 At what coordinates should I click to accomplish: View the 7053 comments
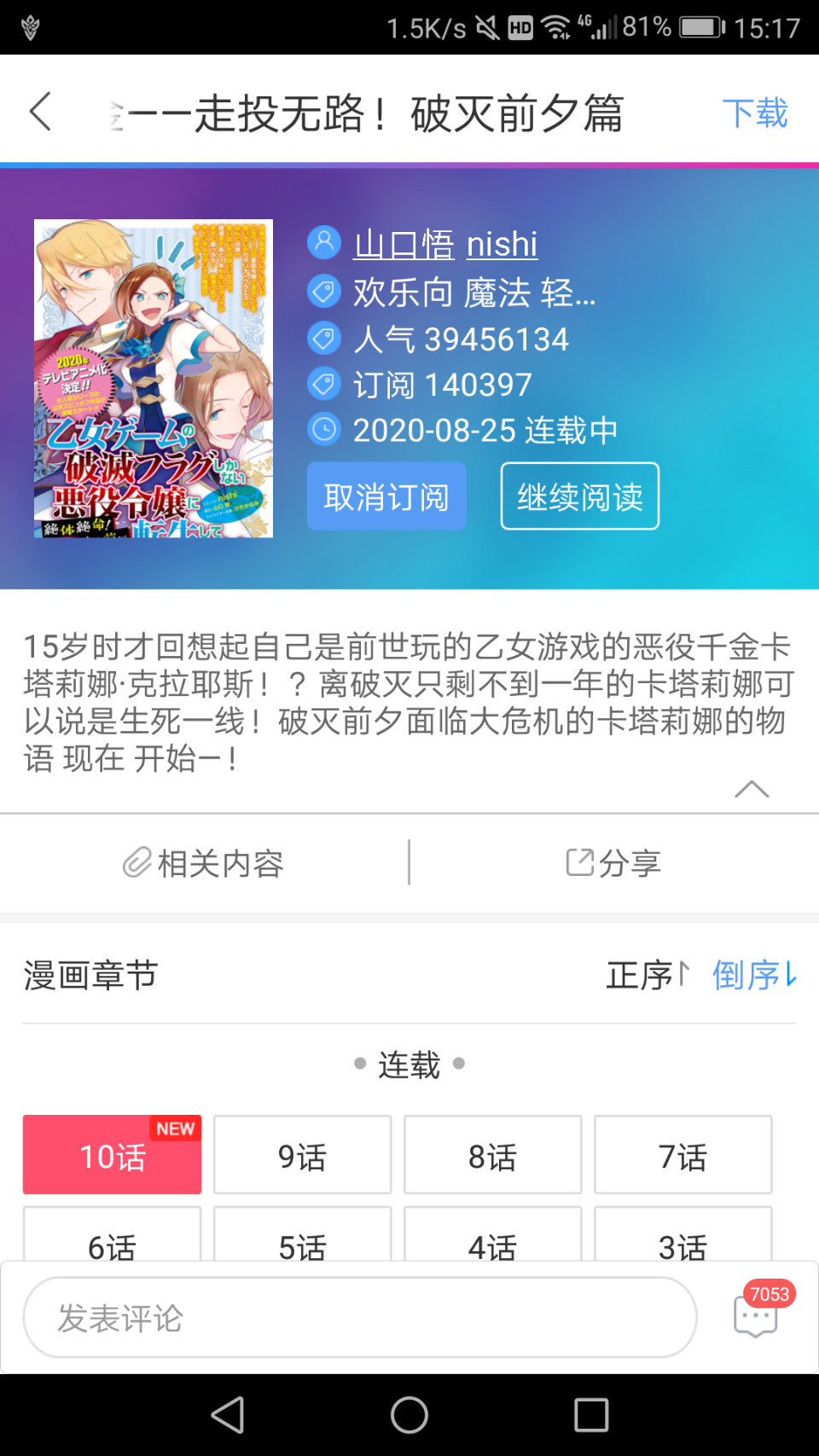[756, 1315]
